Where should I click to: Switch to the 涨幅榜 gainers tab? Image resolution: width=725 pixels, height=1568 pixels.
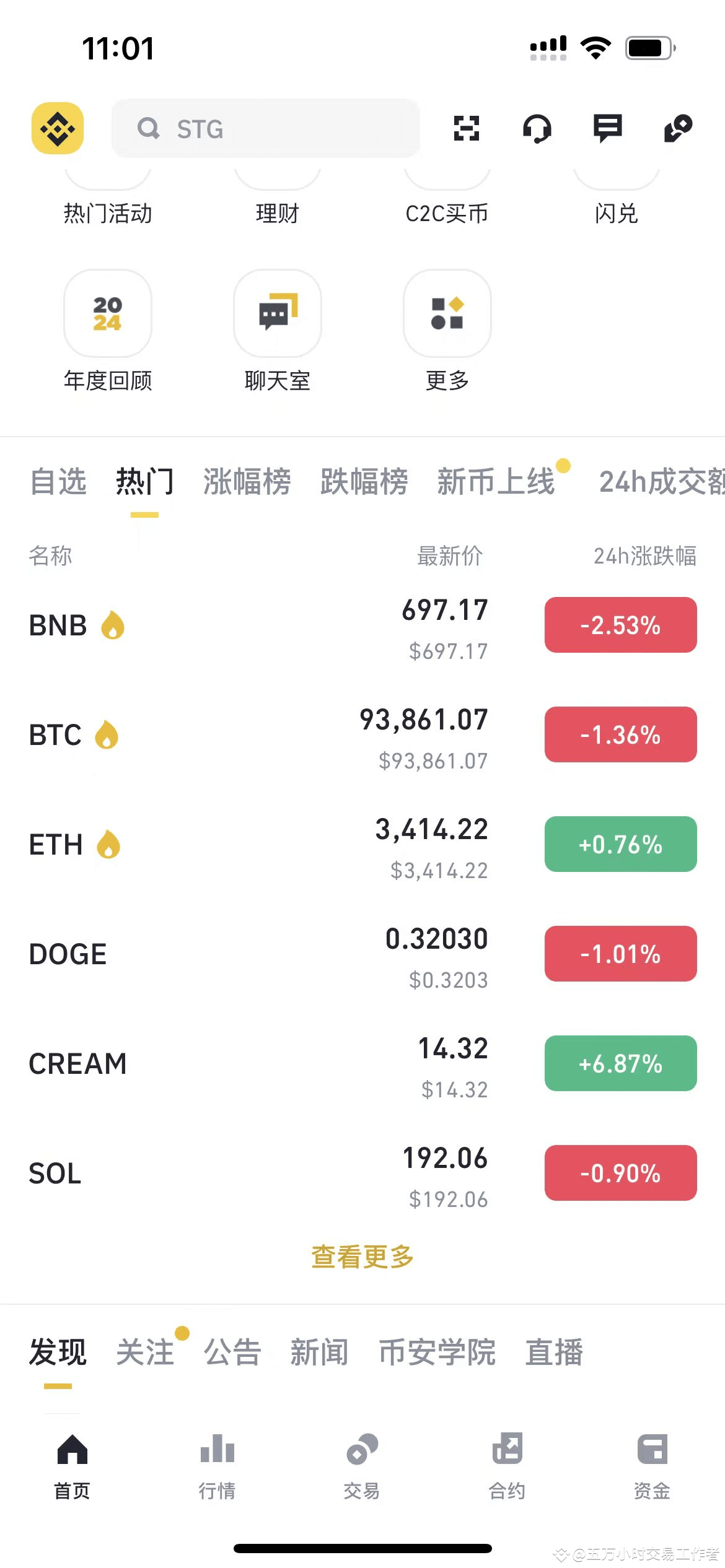tap(246, 482)
